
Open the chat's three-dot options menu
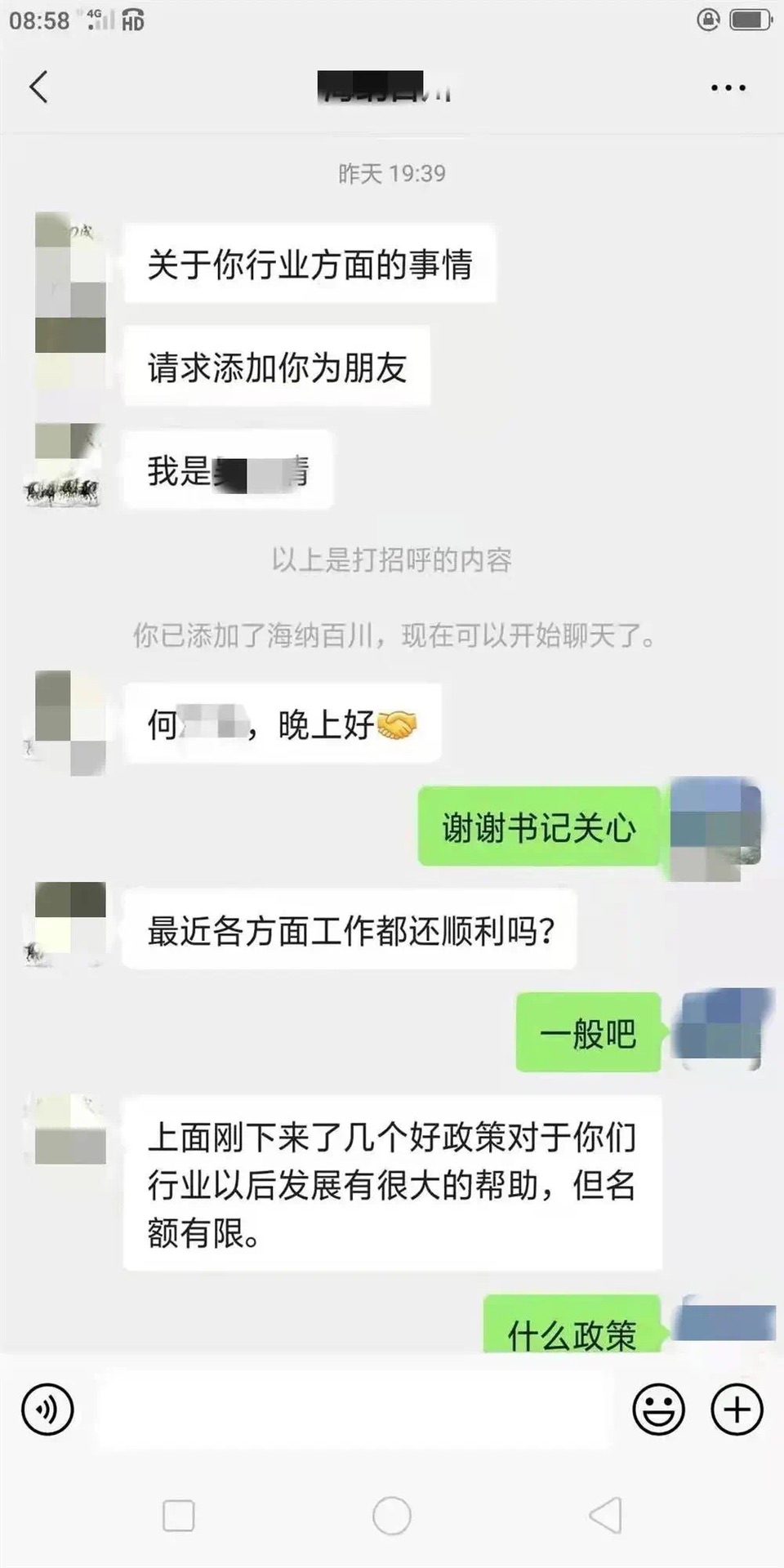point(728,87)
